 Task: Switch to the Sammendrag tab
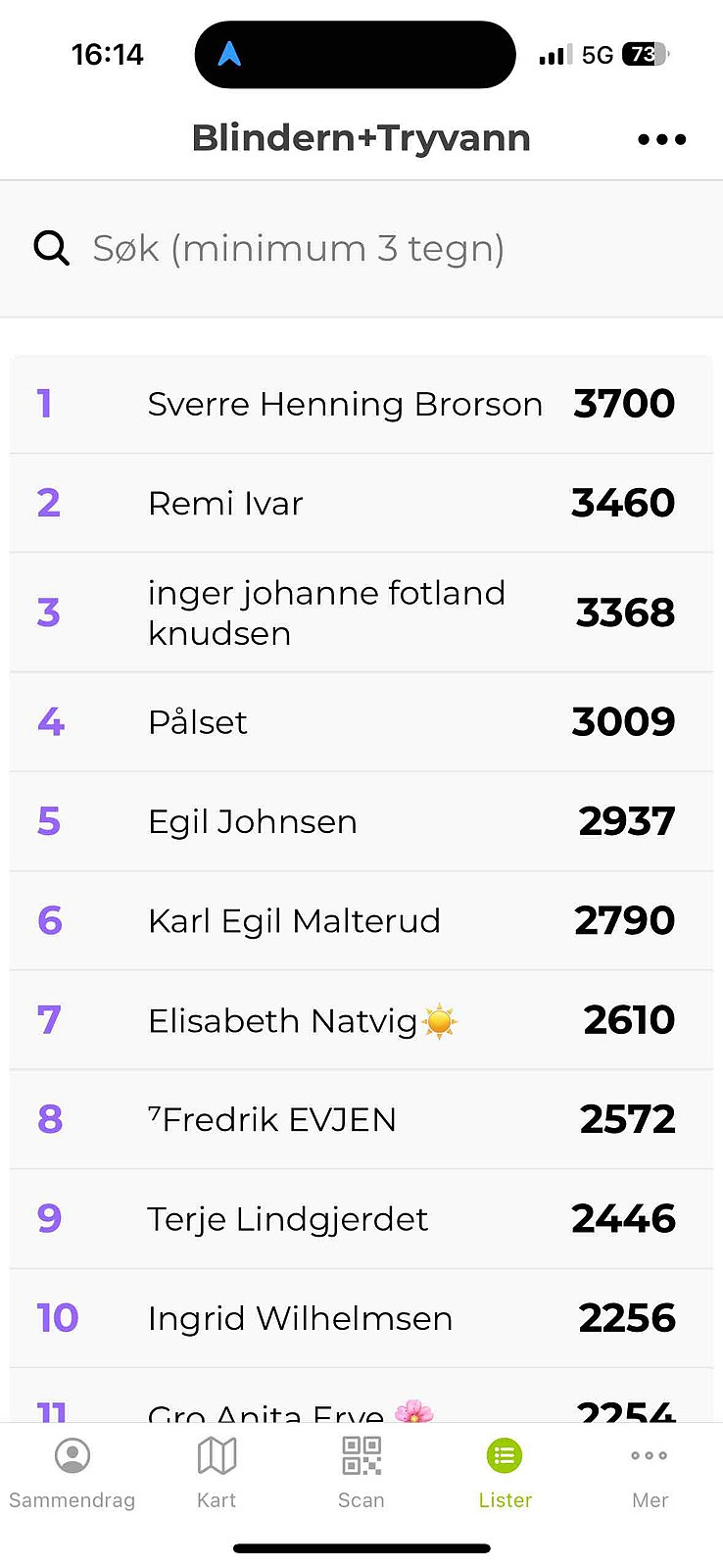pos(72,1473)
